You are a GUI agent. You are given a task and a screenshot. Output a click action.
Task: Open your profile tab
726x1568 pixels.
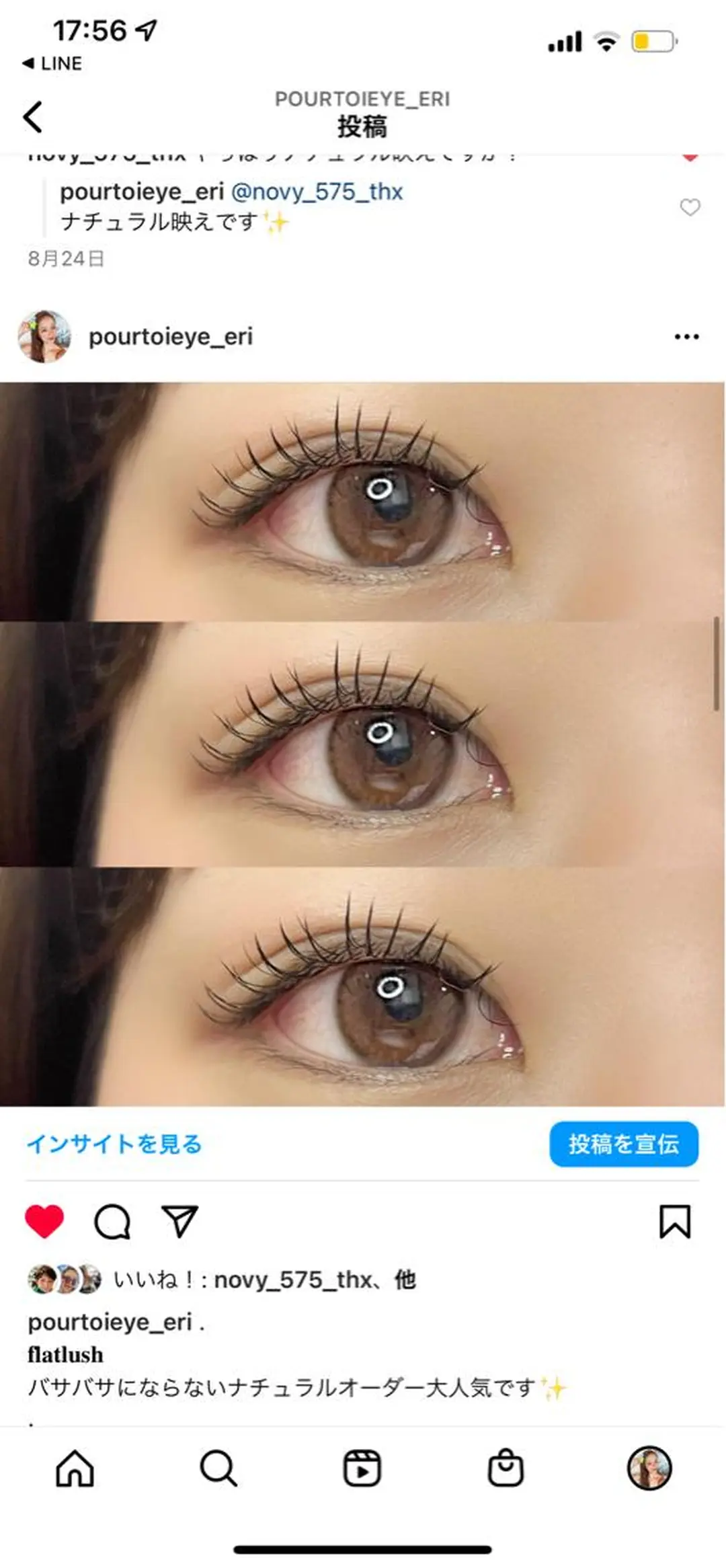[x=649, y=1468]
